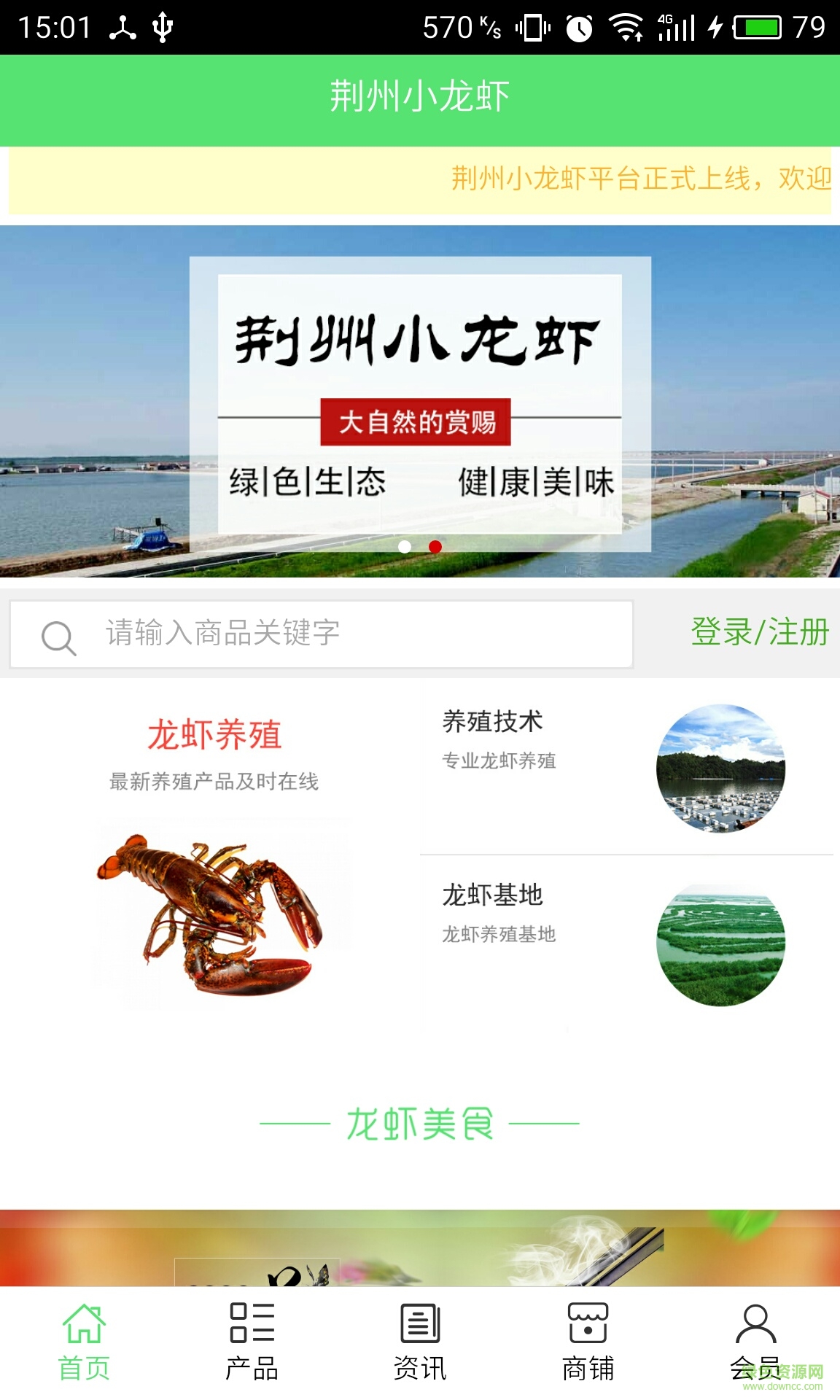Expand the scrolling announcement banner
This screenshot has width=840, height=1400.
tap(420, 179)
